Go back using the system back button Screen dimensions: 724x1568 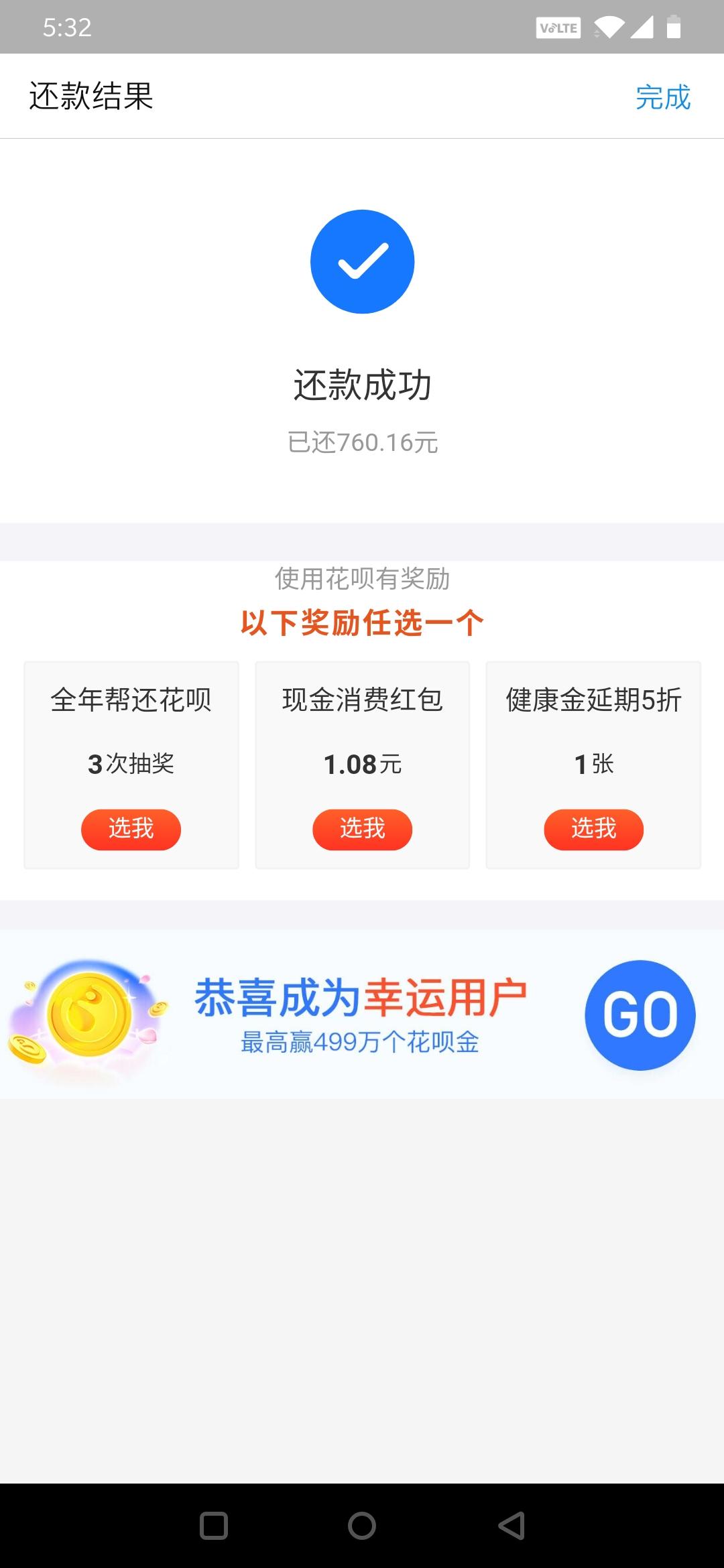point(511,1526)
